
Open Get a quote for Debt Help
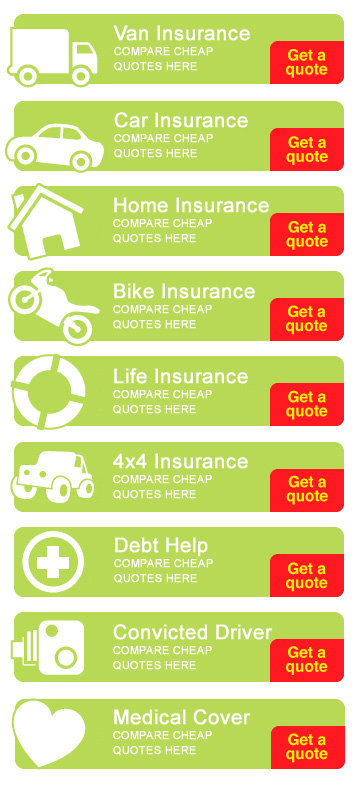(x=307, y=576)
